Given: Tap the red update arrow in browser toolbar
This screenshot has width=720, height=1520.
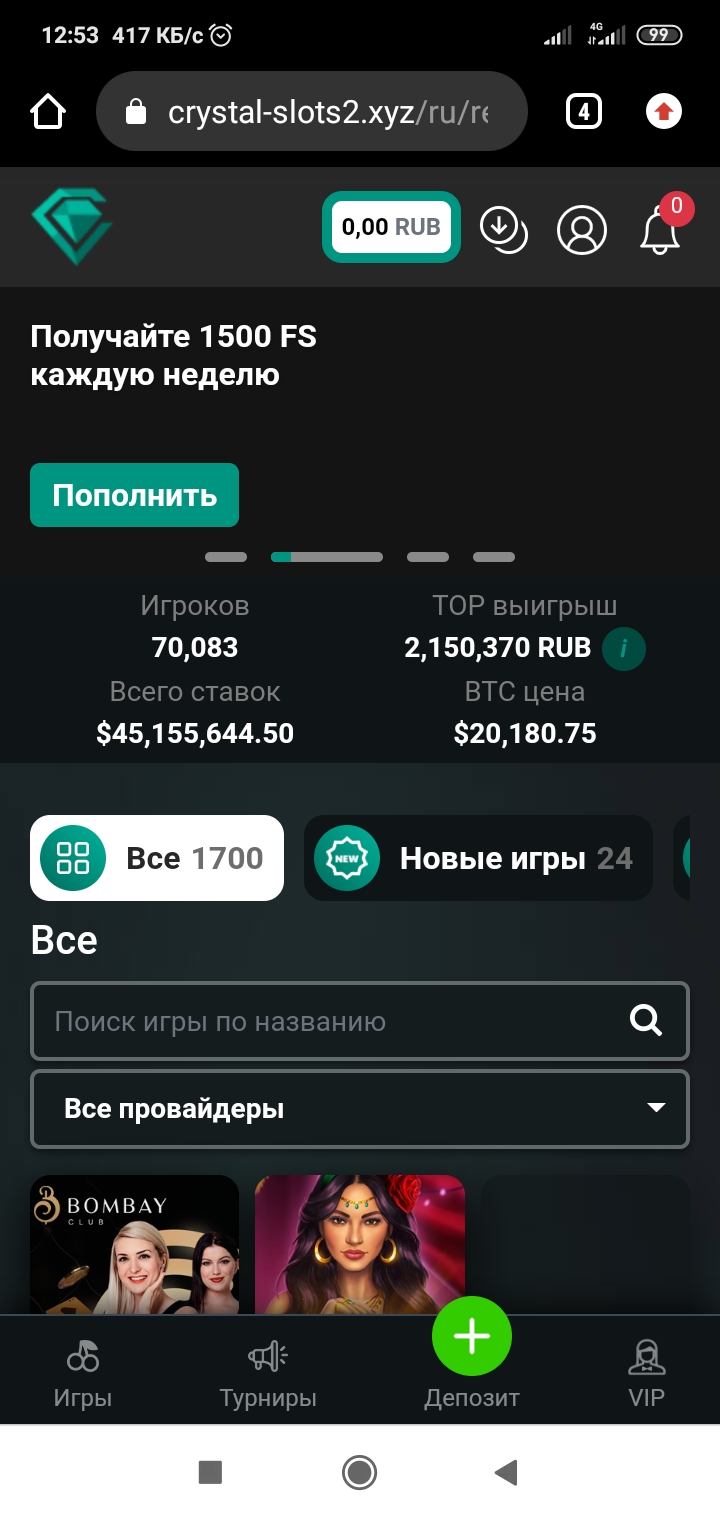Looking at the screenshot, I should click(663, 111).
